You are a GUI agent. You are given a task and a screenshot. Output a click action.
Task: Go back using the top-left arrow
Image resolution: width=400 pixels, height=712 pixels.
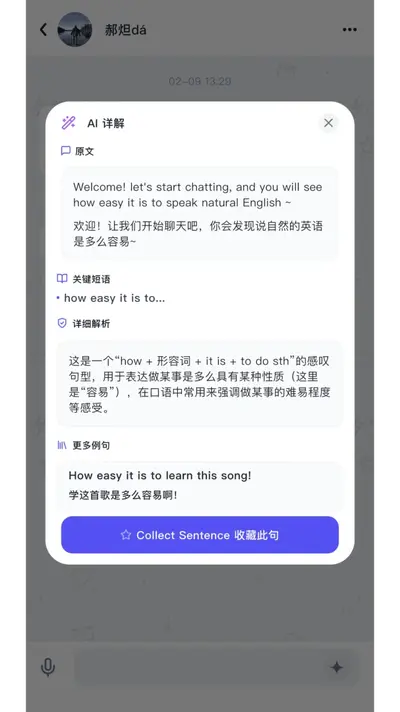click(x=43, y=30)
